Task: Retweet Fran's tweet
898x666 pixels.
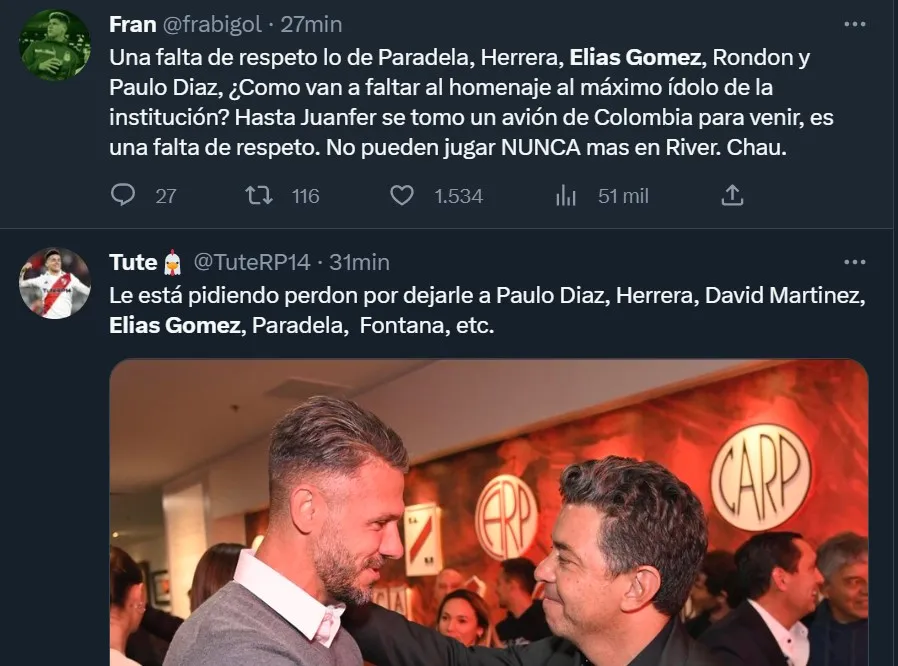Action: [259, 195]
